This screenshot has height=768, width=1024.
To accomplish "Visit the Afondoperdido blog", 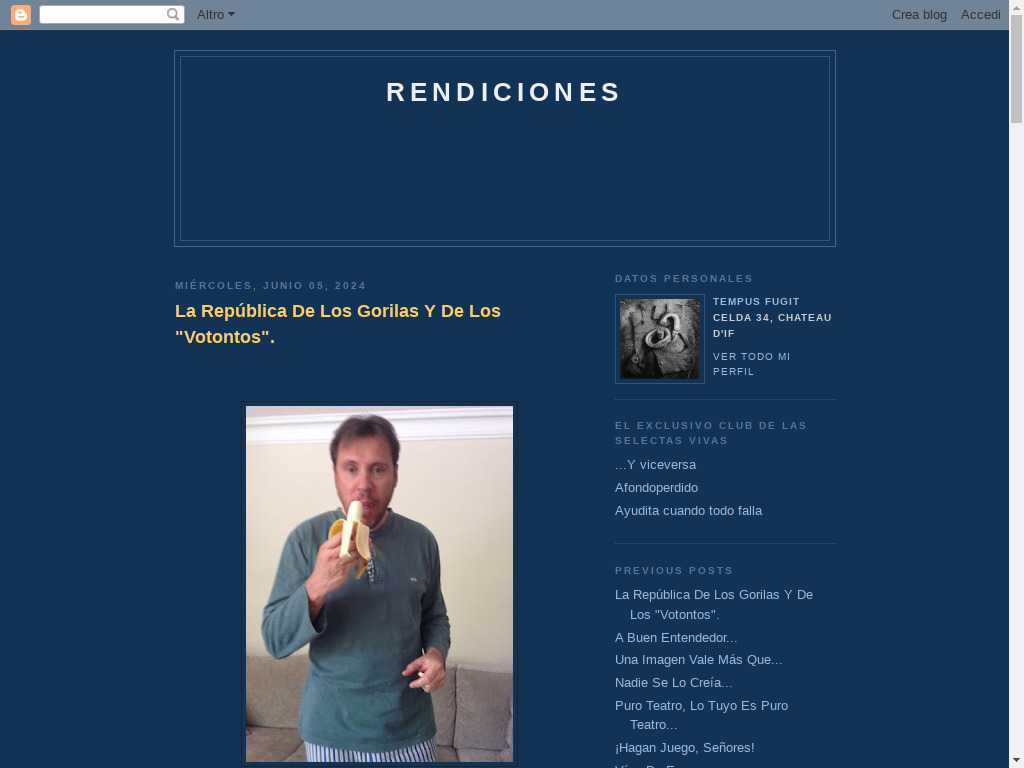I will click(656, 488).
